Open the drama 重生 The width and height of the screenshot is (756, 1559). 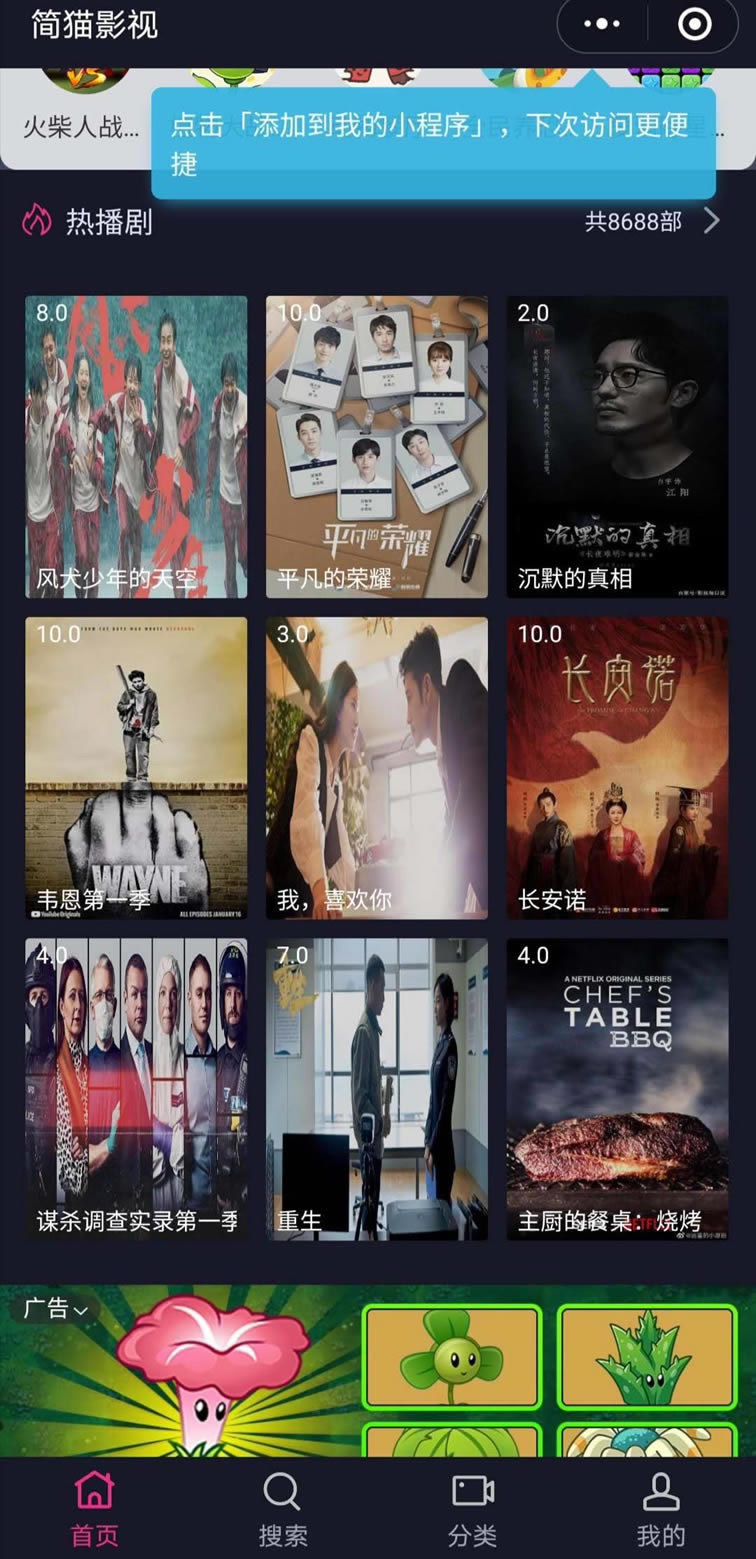tap(377, 1089)
